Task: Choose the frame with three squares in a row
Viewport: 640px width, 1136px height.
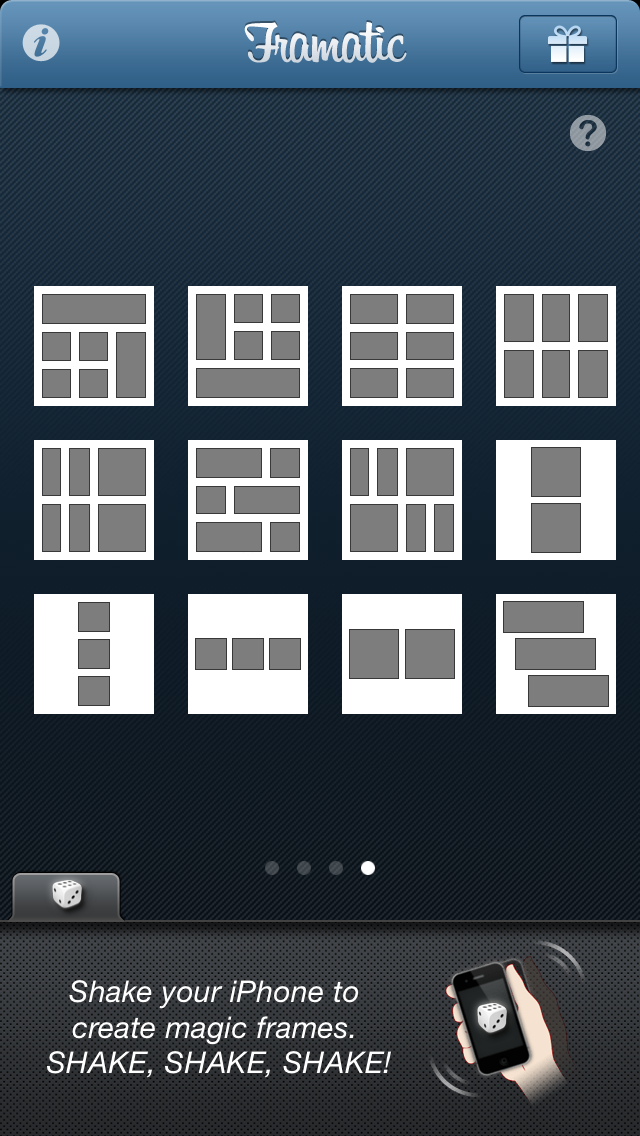Action: 248,654
